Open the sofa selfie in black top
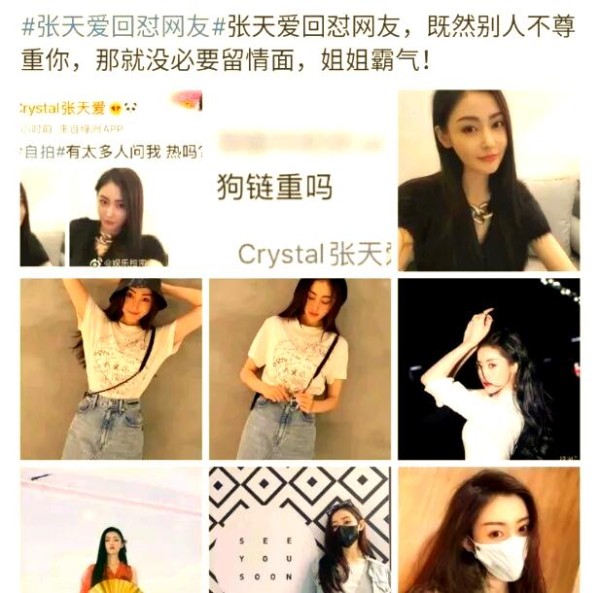The image size is (600, 593). point(488,180)
